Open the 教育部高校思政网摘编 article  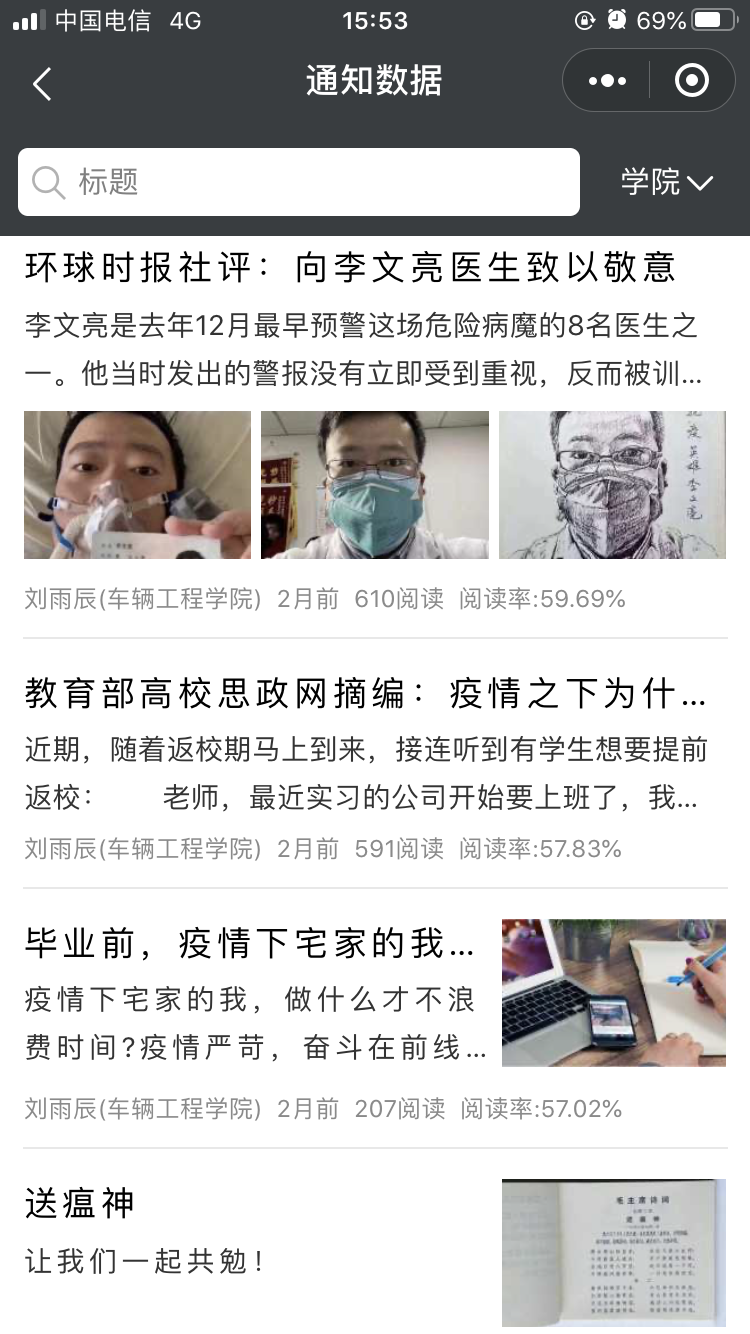pyautogui.click(x=365, y=693)
